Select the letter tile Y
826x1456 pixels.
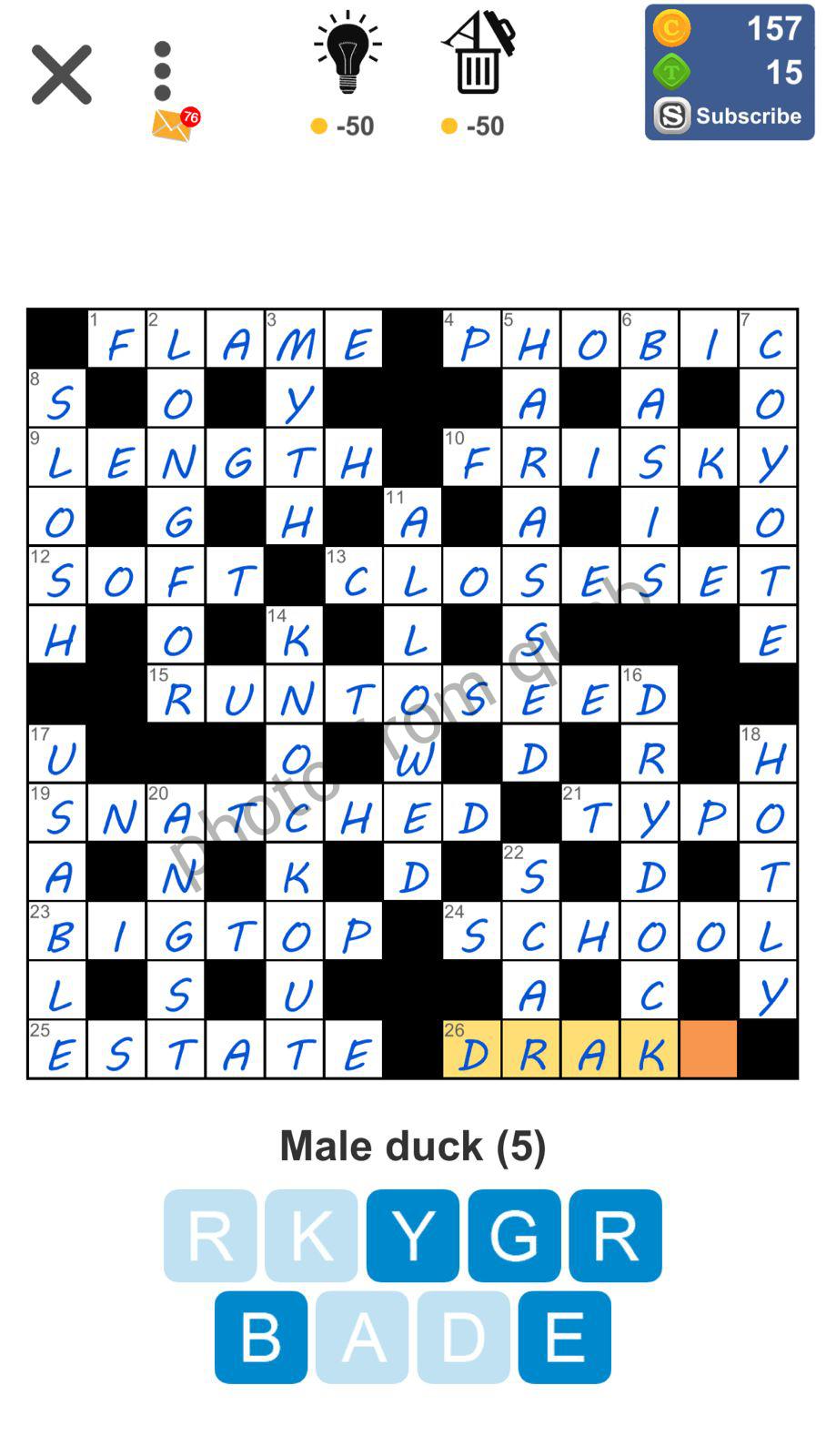point(412,1235)
